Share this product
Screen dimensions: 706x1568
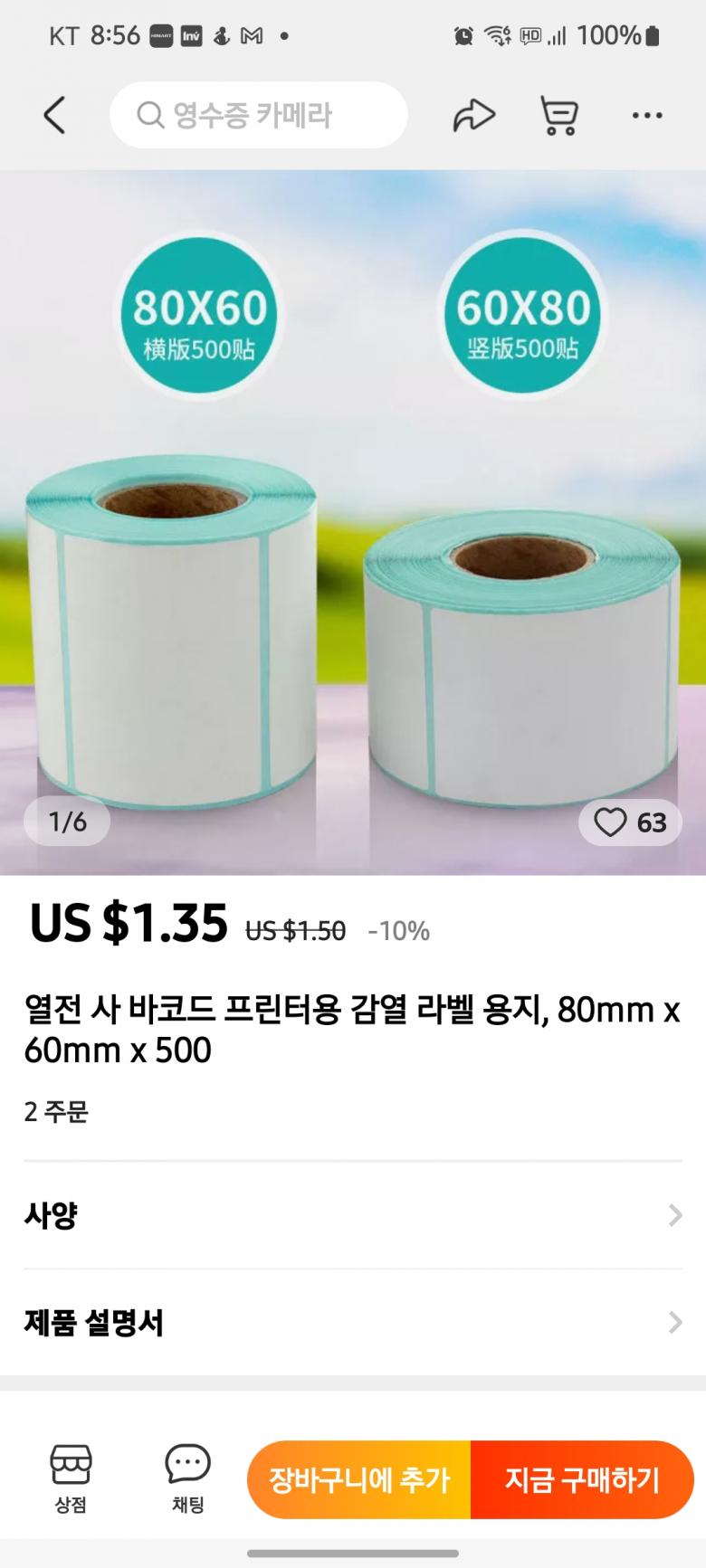coord(473,116)
